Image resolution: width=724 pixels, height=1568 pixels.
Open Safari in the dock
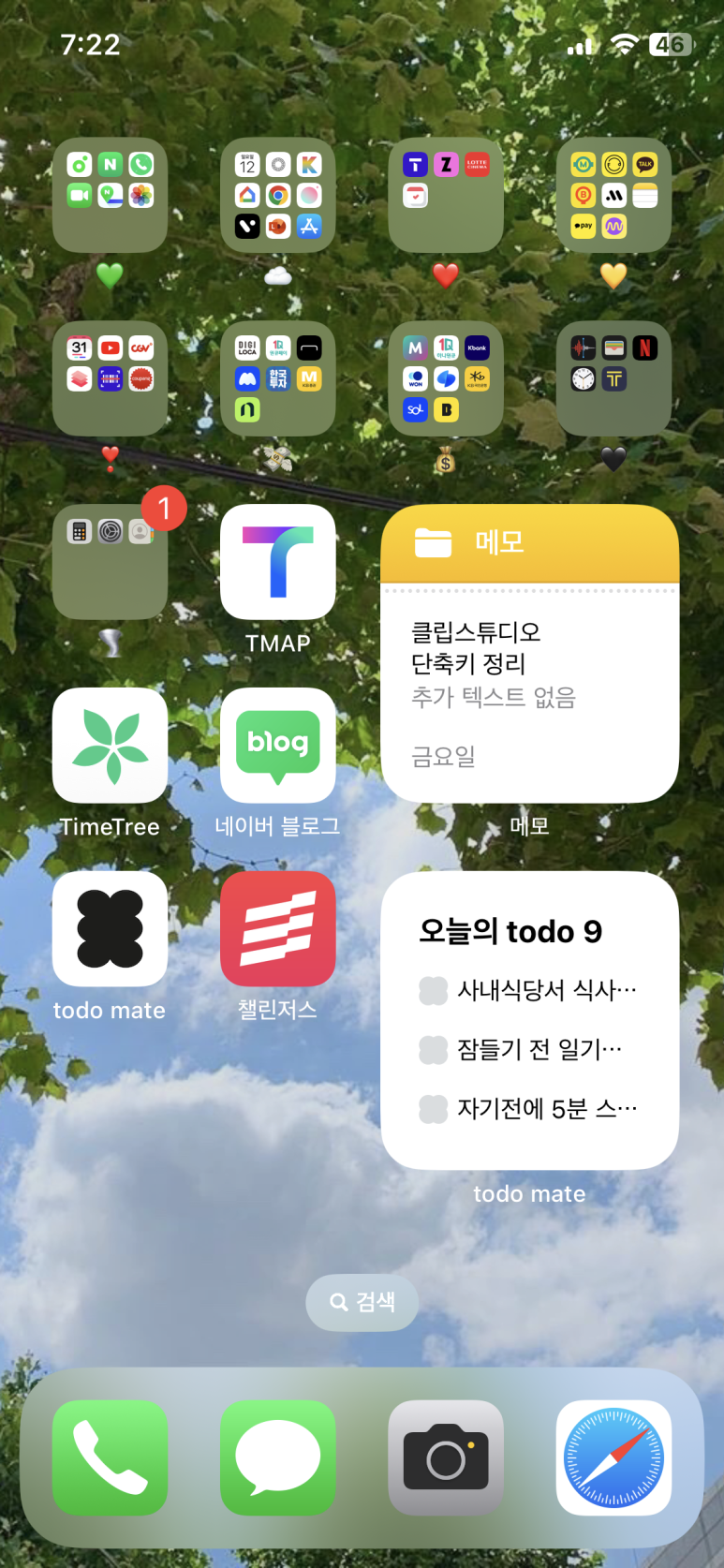(613, 1457)
